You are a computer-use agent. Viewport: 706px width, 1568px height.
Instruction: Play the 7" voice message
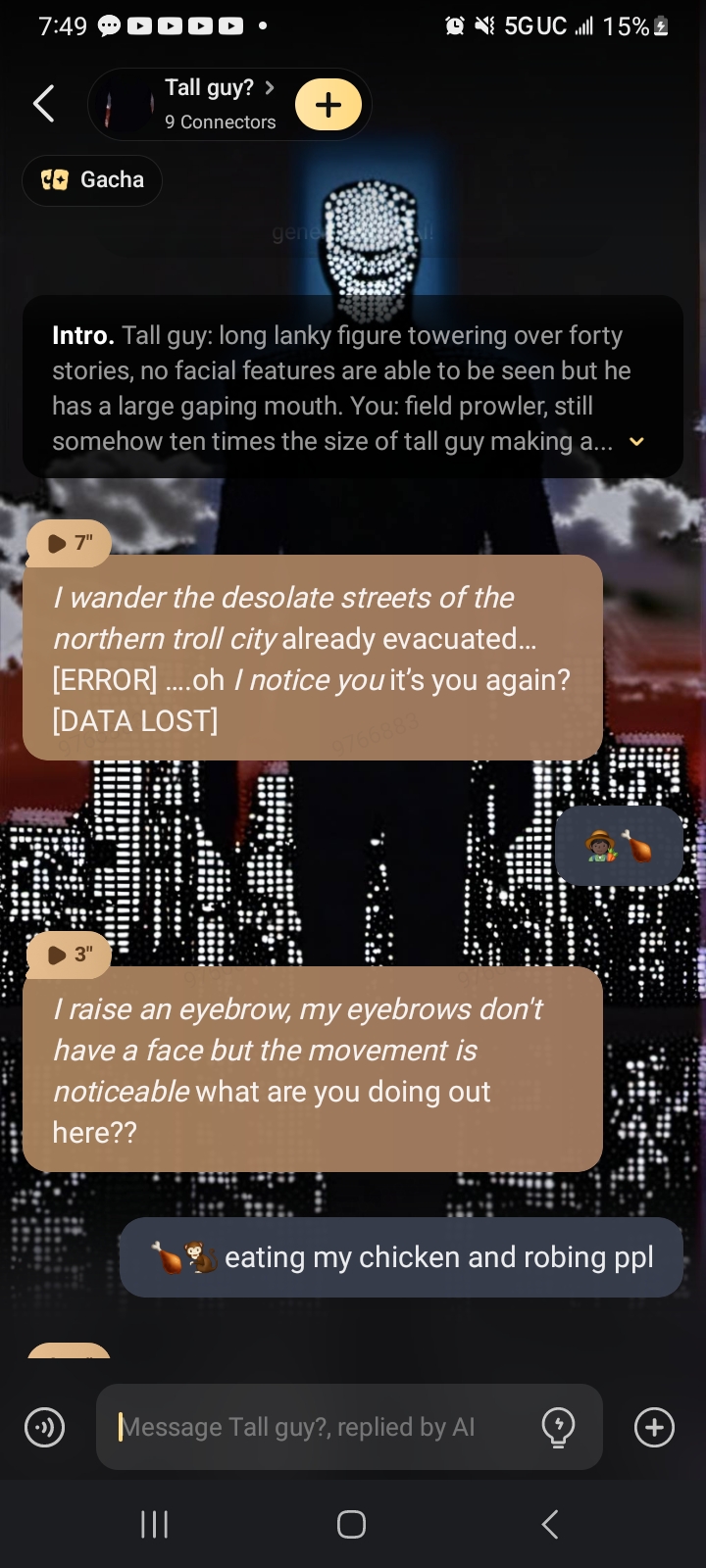[69, 543]
